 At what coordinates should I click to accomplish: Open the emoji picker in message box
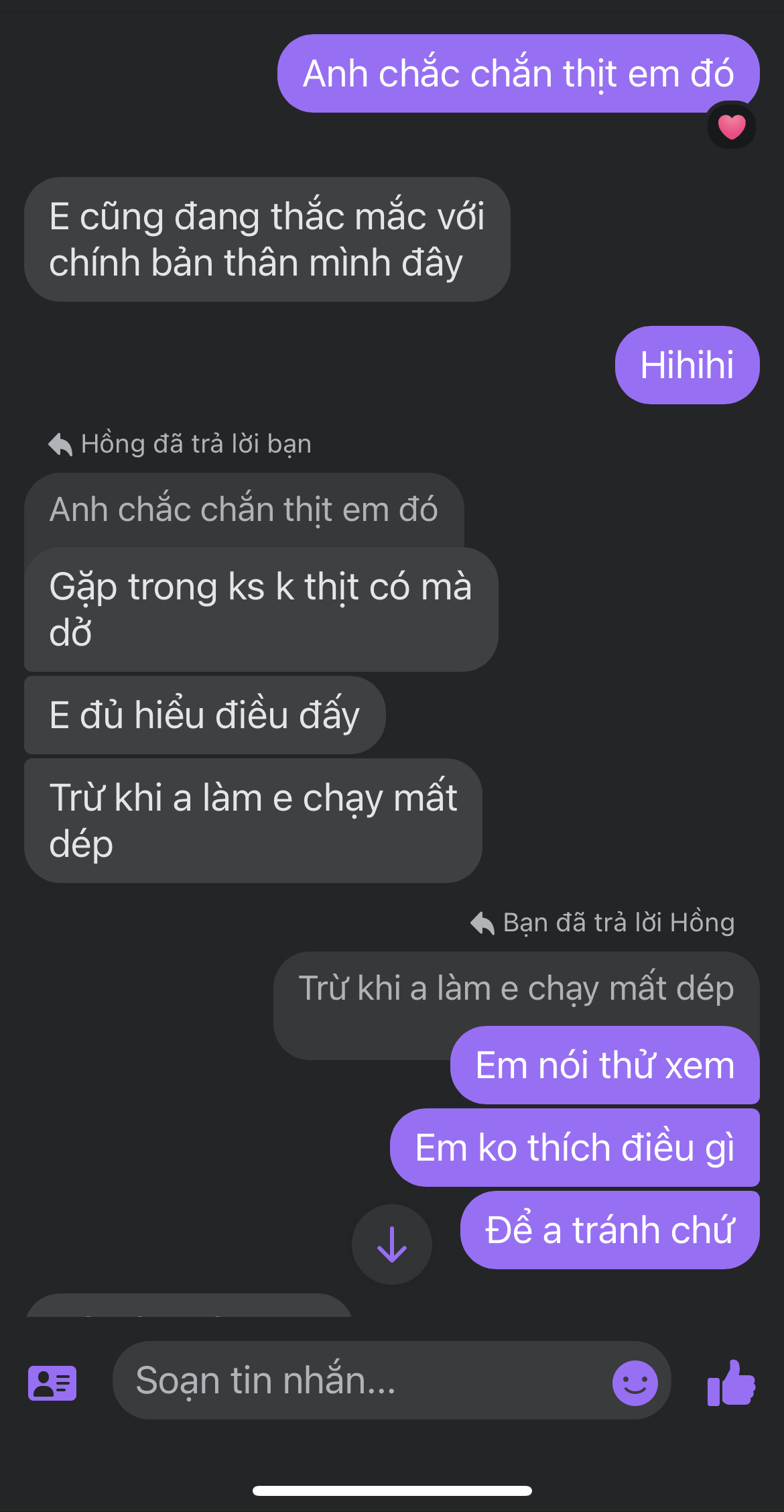pos(634,1383)
